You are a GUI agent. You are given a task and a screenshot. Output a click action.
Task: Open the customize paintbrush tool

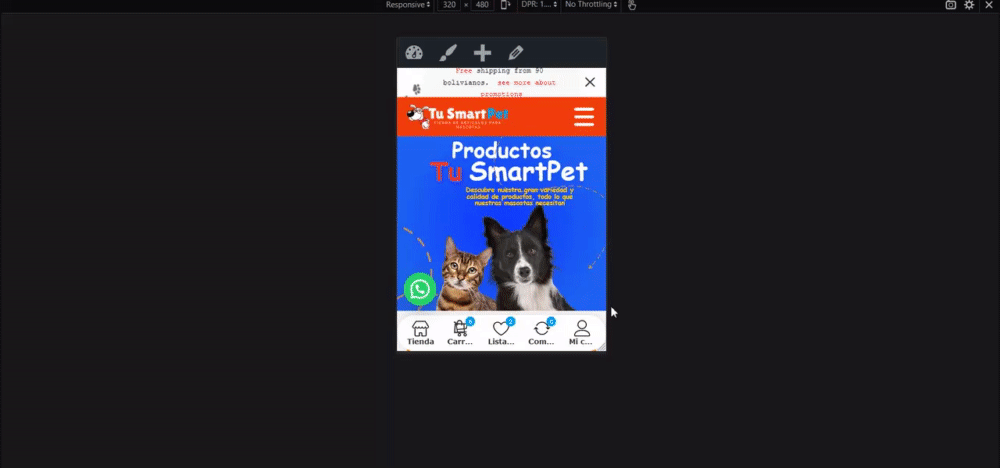coord(448,53)
